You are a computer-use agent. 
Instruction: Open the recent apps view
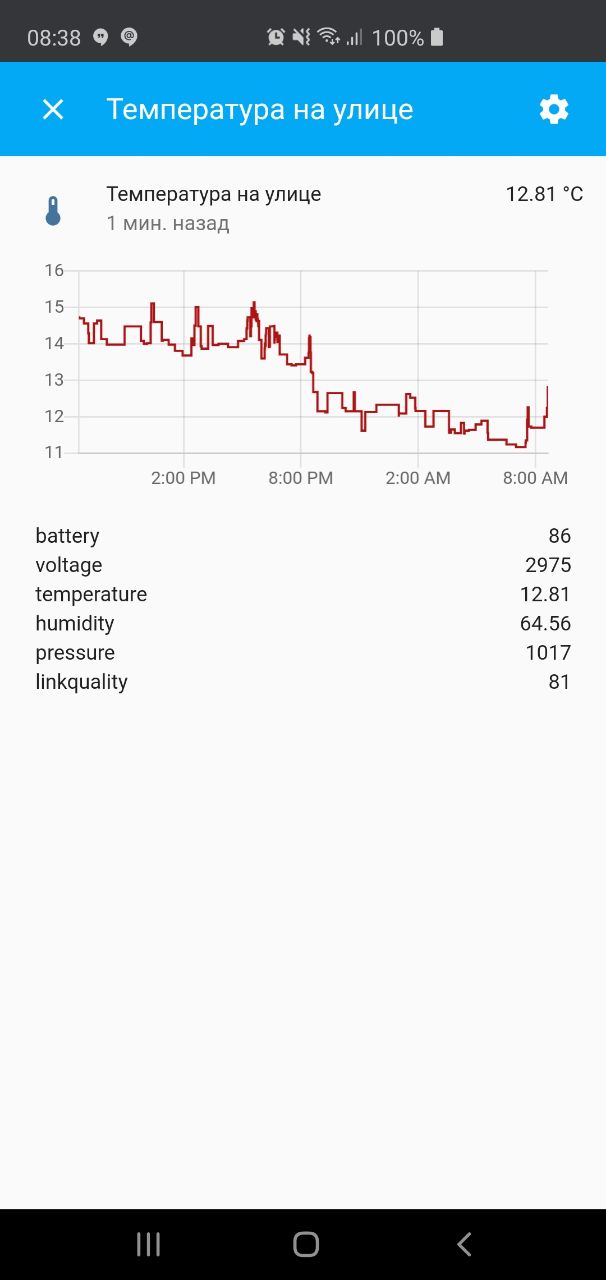pyautogui.click(x=148, y=1244)
